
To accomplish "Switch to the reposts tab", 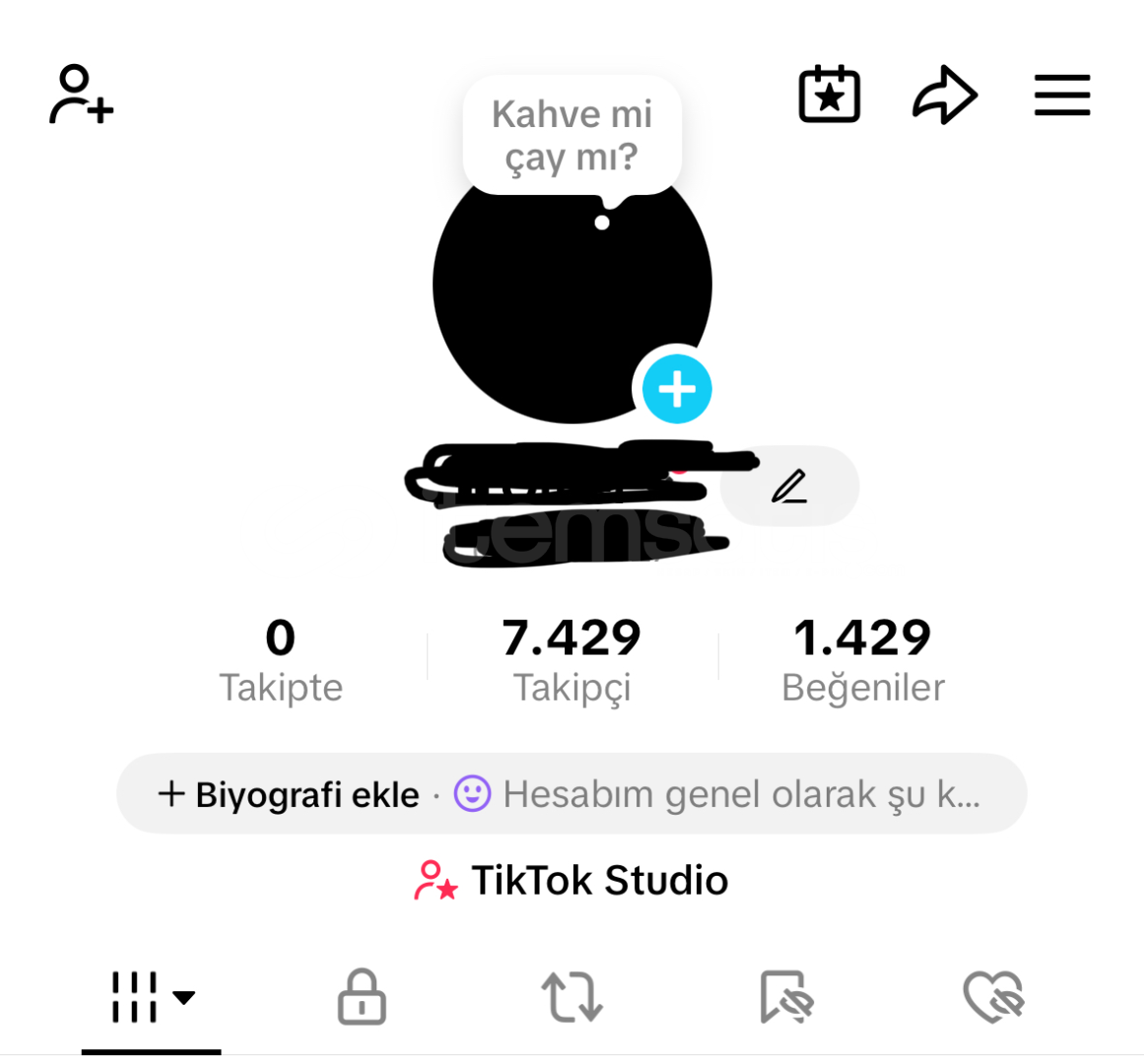I will [572, 997].
